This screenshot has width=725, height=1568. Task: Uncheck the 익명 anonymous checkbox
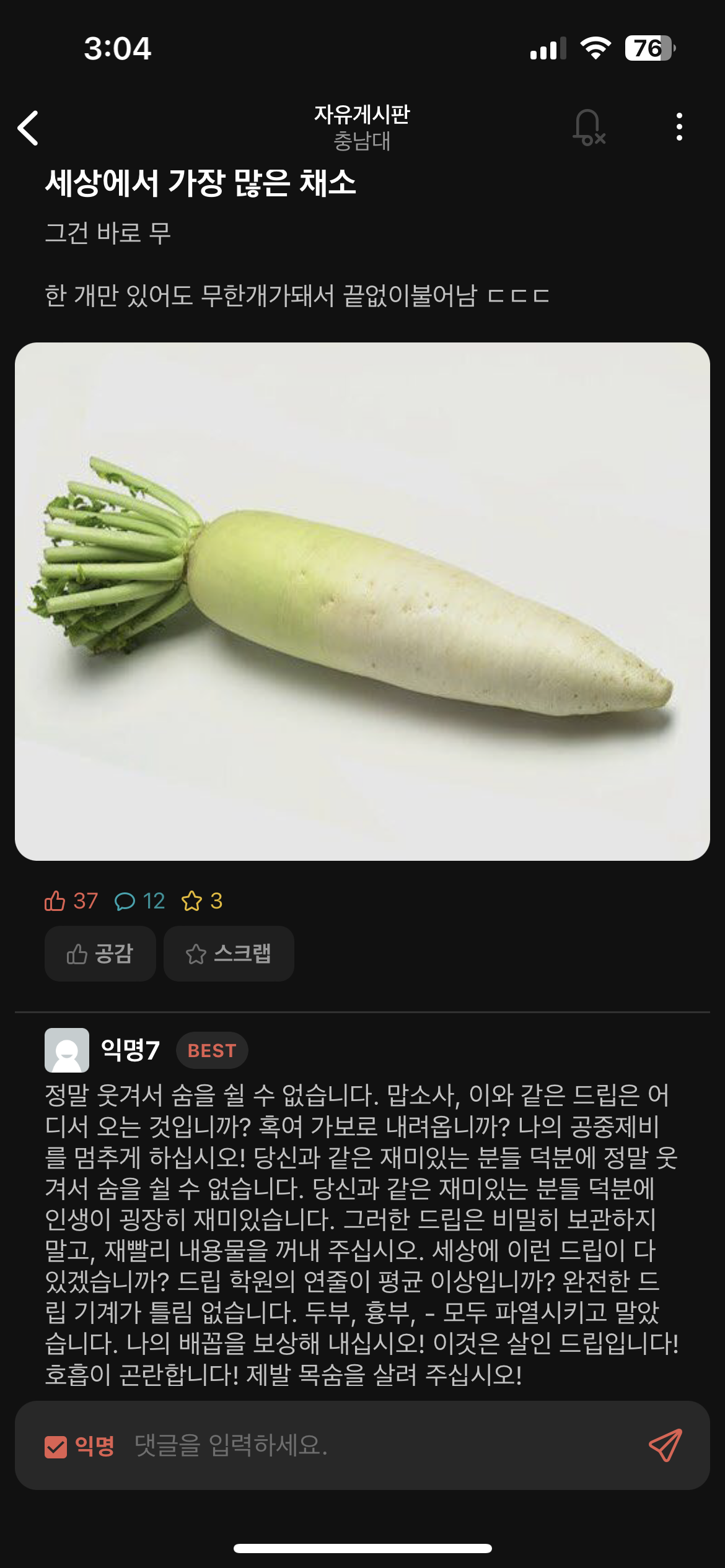56,1447
